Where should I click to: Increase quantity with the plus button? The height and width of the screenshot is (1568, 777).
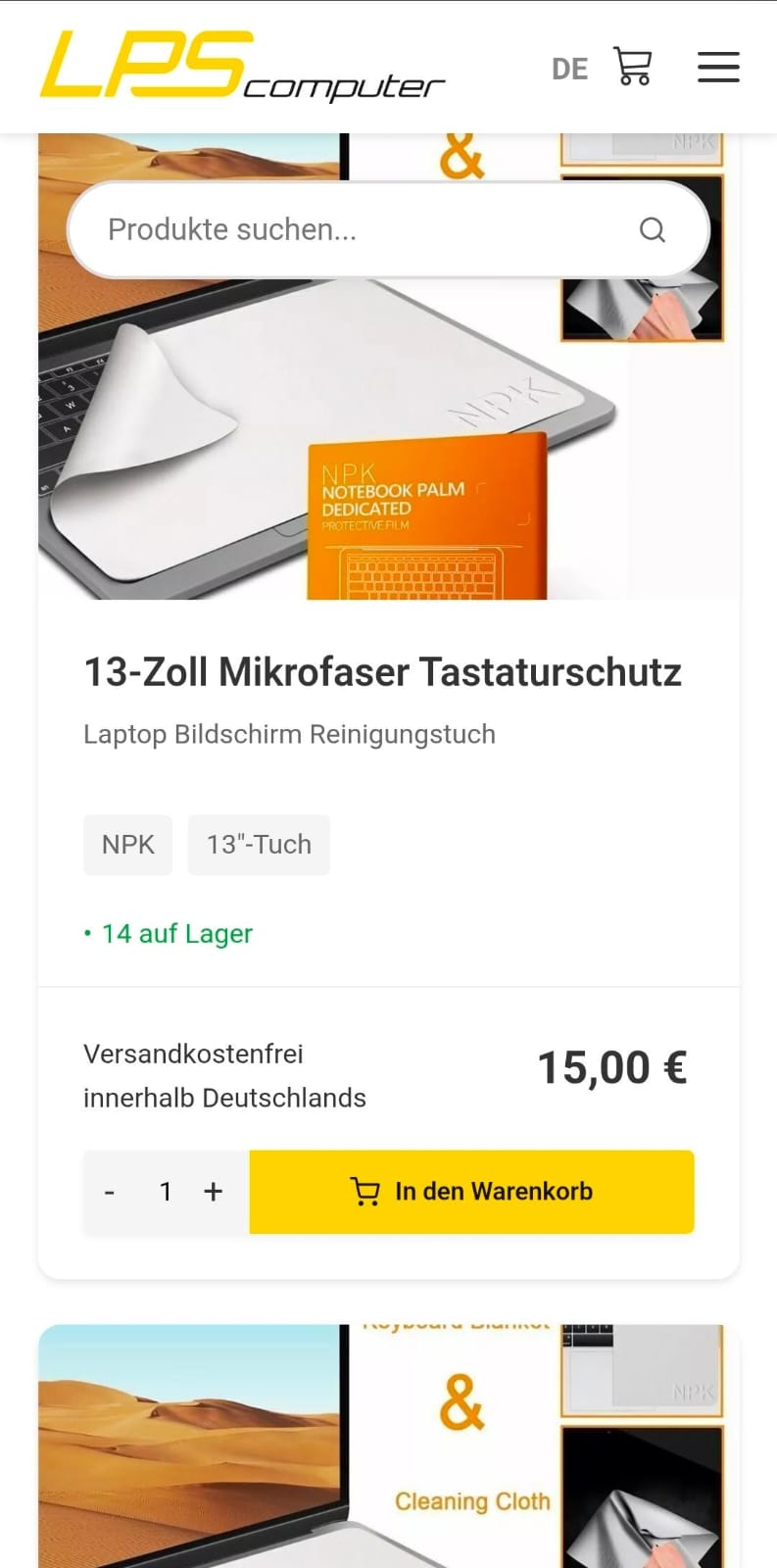(213, 1192)
